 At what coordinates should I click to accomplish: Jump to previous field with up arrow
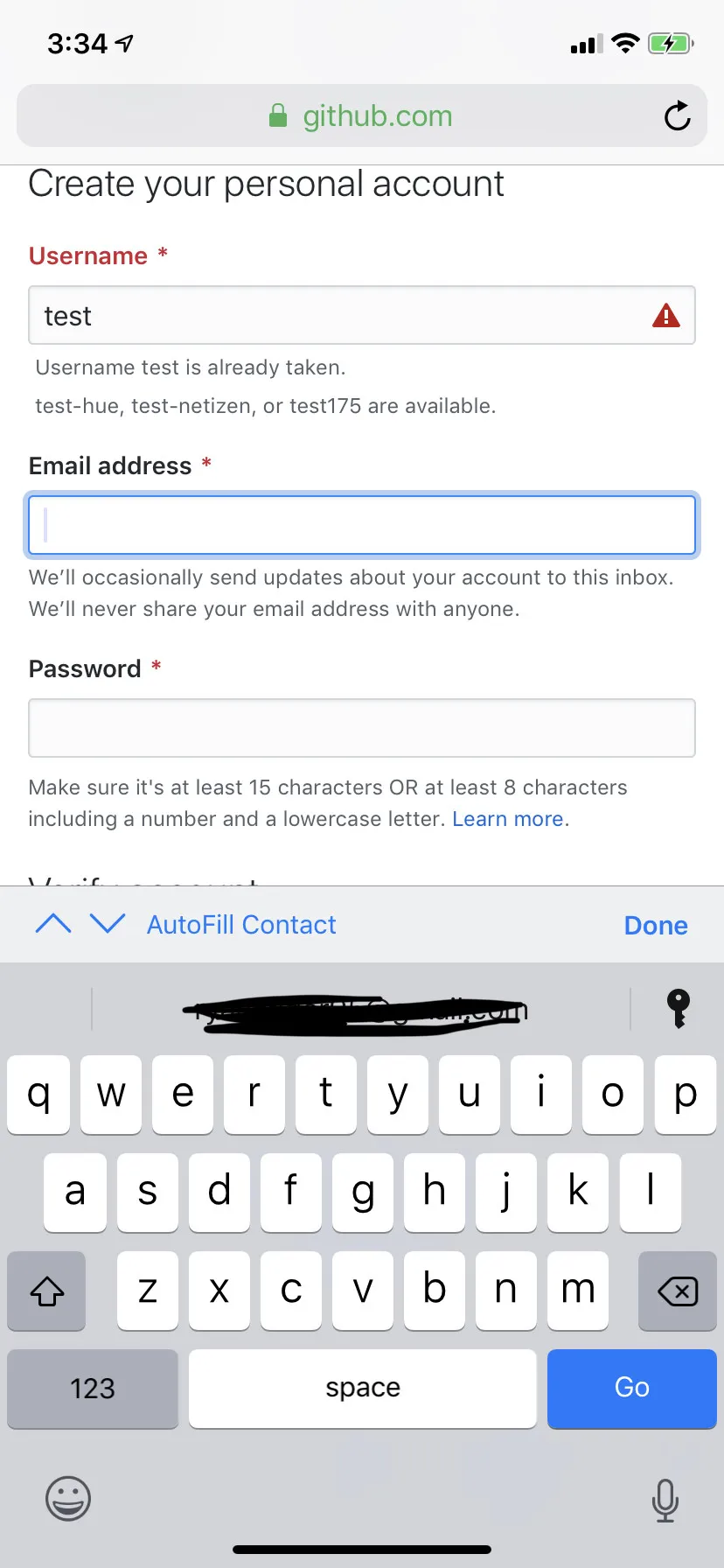53,924
